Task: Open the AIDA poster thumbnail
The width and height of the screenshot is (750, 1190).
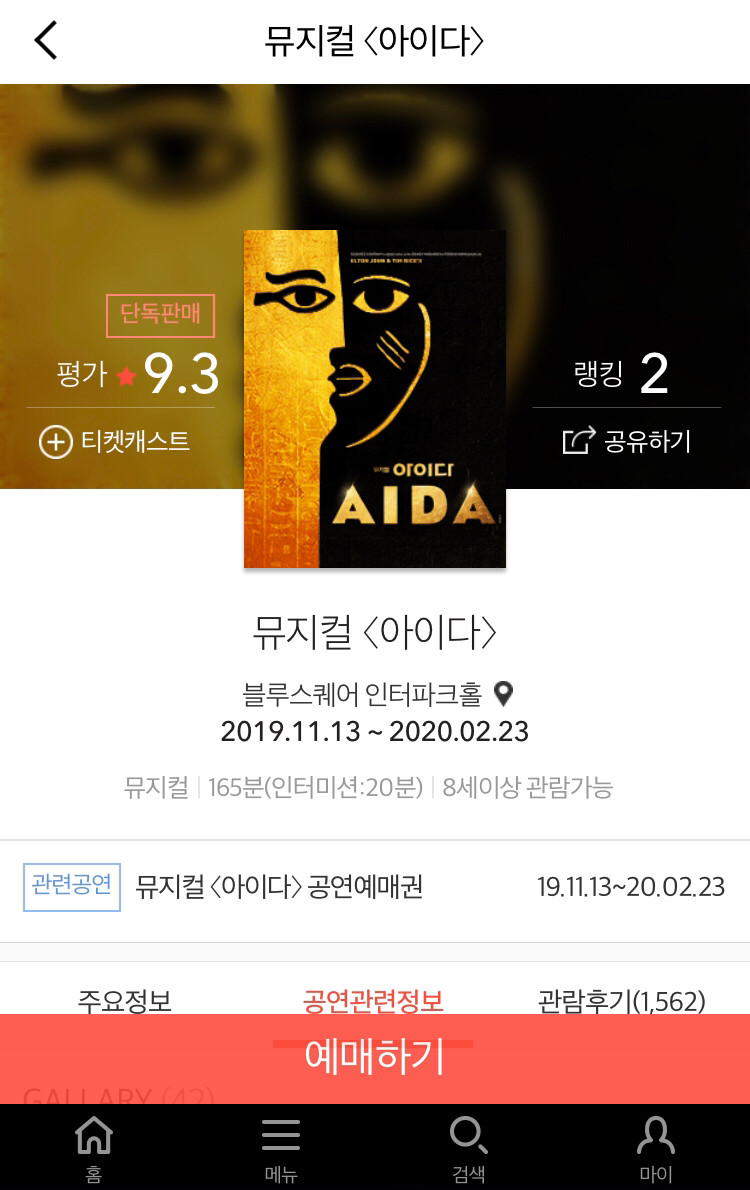Action: [x=375, y=398]
